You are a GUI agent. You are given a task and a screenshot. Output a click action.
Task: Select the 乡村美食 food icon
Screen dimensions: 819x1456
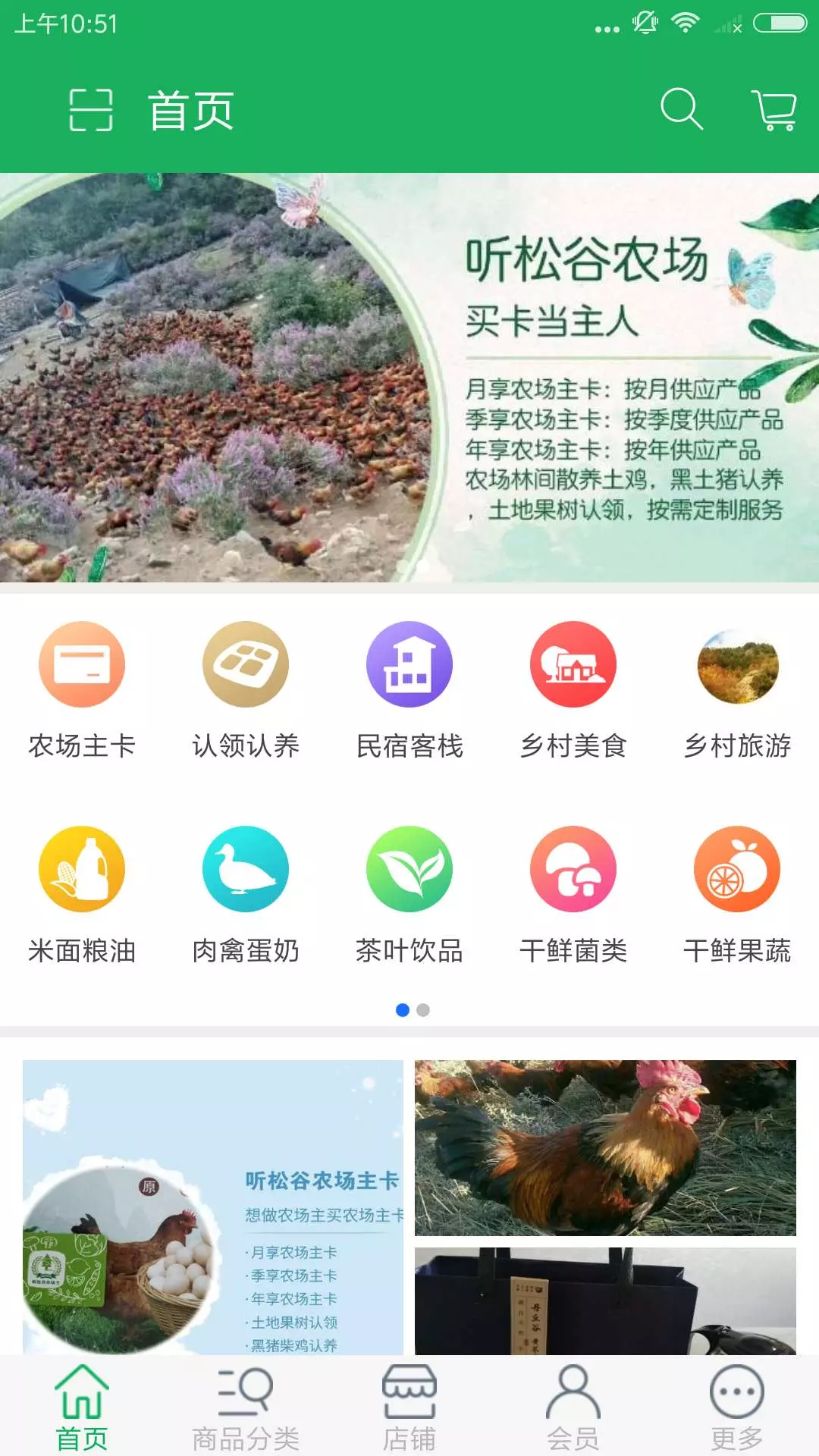point(573,664)
